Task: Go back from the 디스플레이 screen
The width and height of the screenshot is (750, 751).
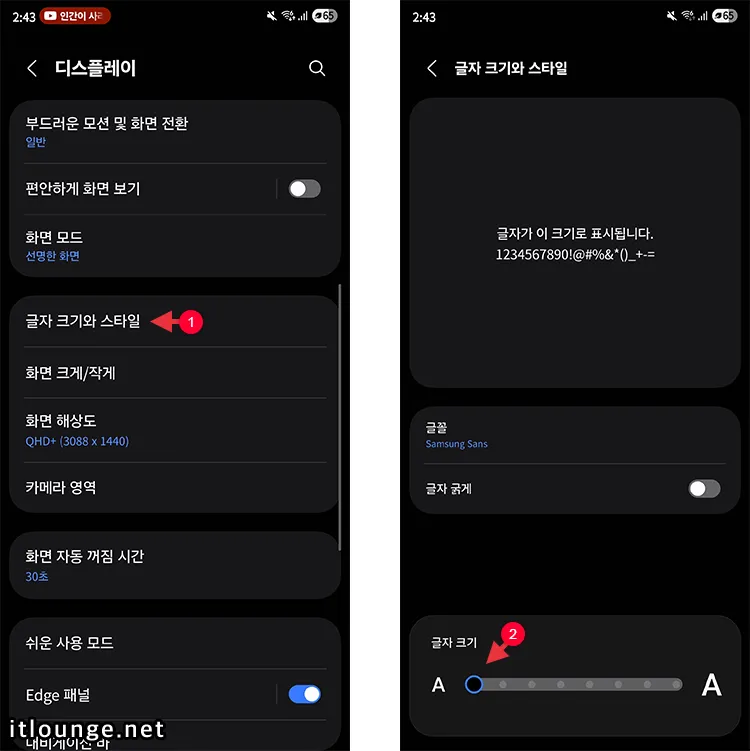Action: click(32, 68)
